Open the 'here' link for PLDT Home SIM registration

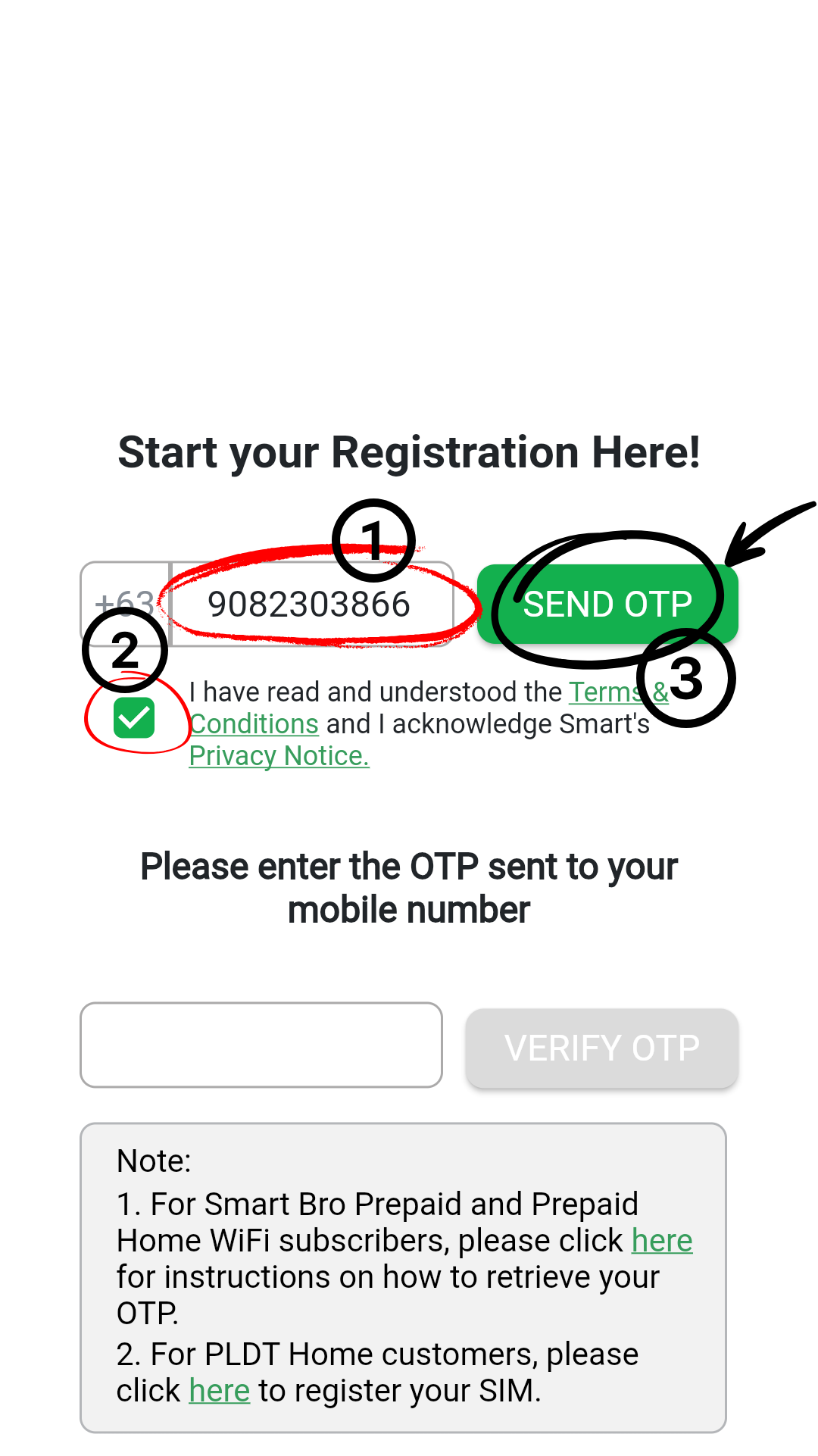[x=220, y=1391]
